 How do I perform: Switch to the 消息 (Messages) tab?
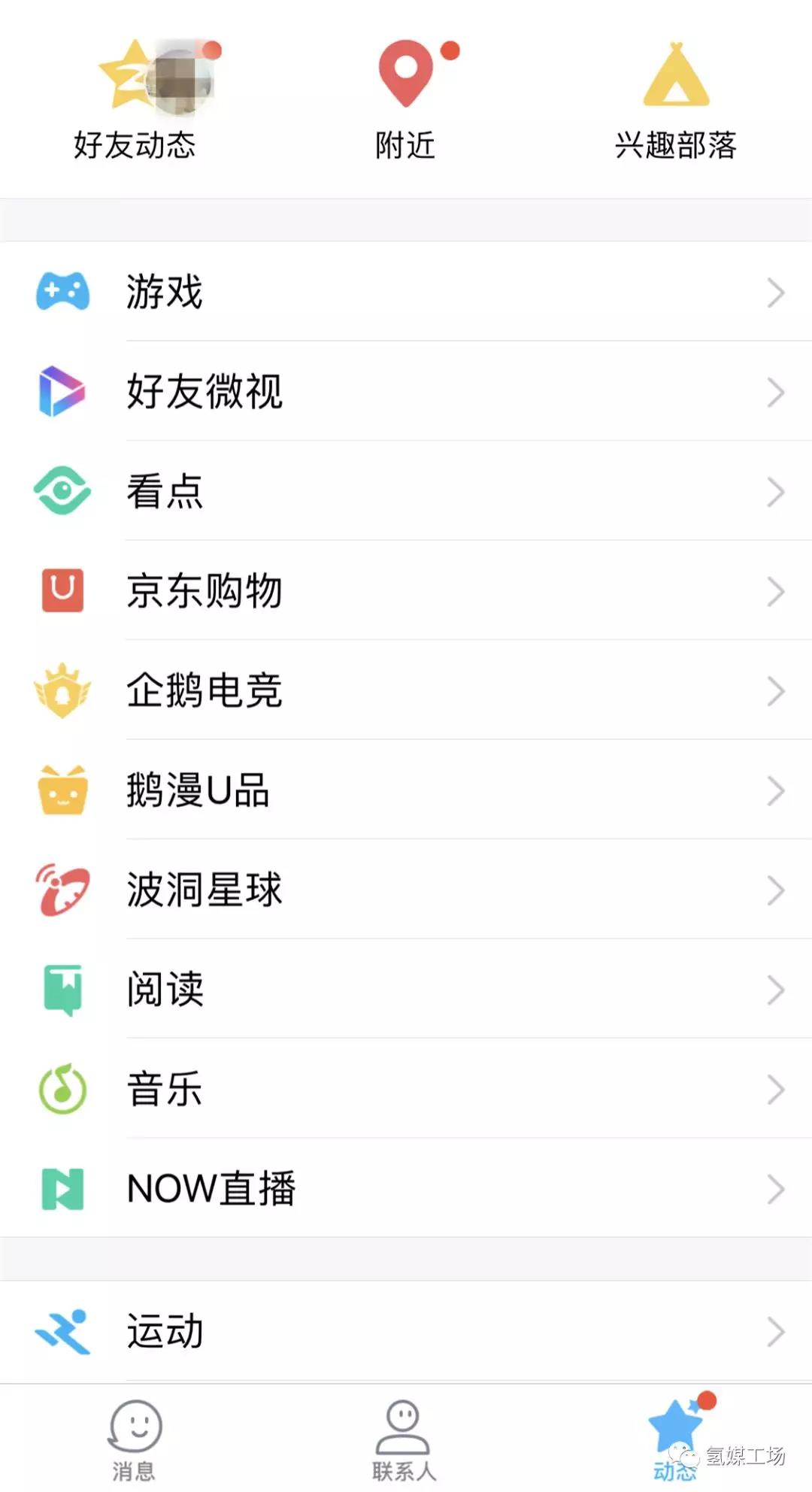point(134,1436)
